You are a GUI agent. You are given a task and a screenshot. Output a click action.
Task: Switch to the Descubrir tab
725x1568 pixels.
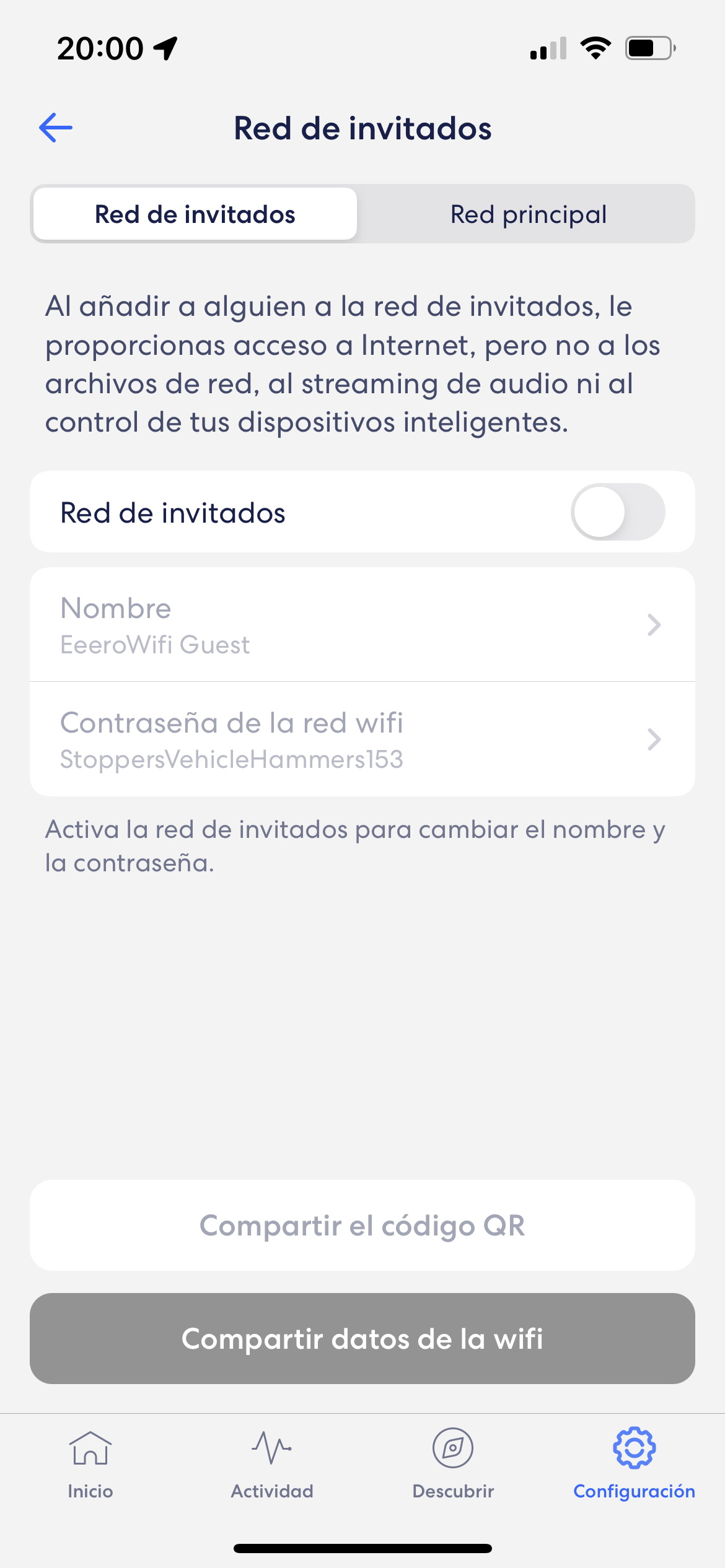pyautogui.click(x=453, y=1464)
